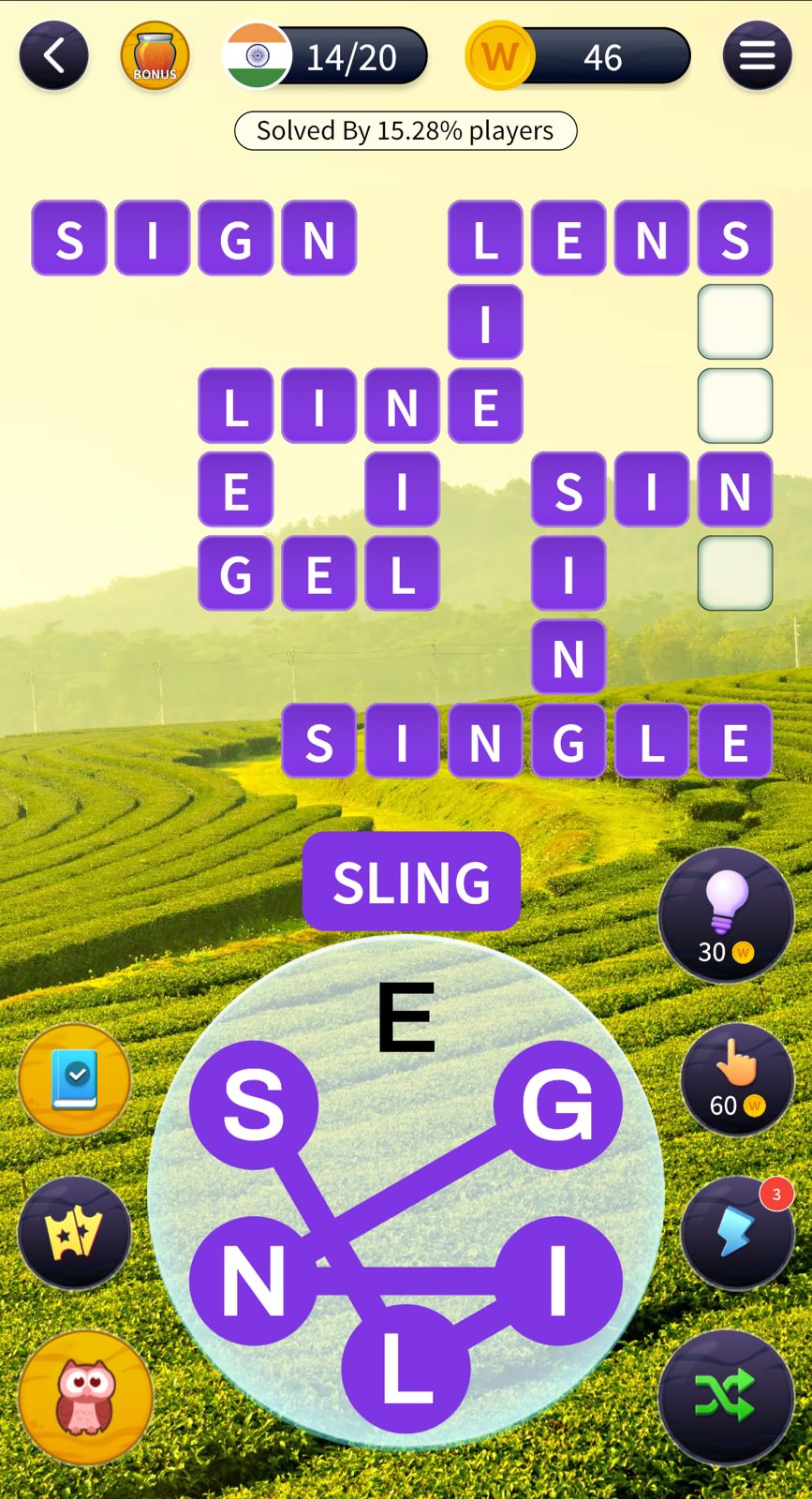Open the owl mascot button

[86, 1397]
